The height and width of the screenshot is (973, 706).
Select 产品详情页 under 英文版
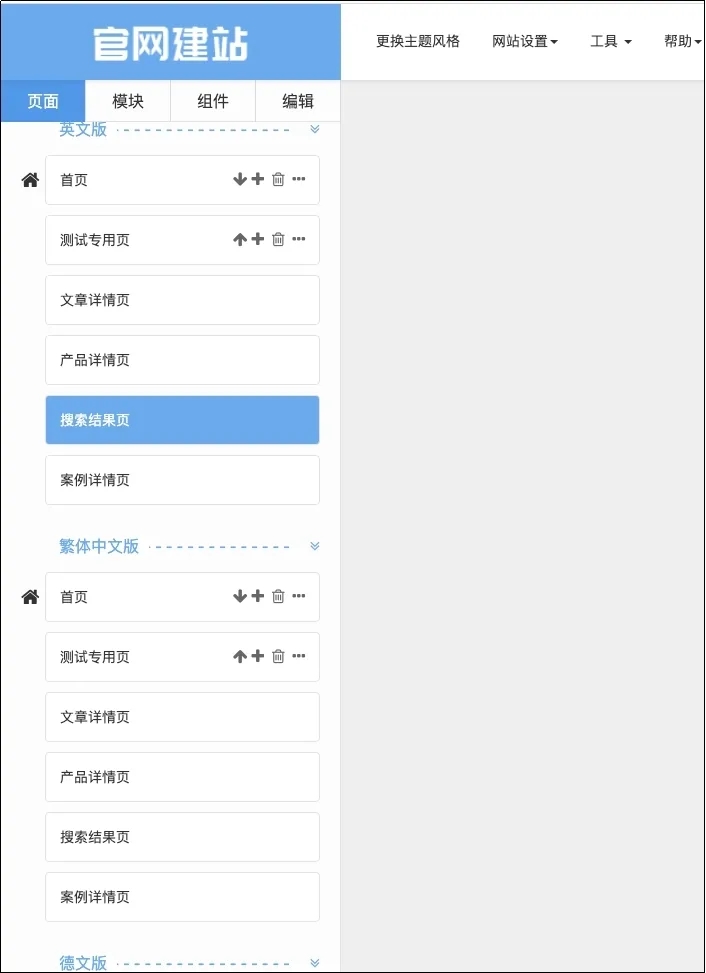coord(182,360)
